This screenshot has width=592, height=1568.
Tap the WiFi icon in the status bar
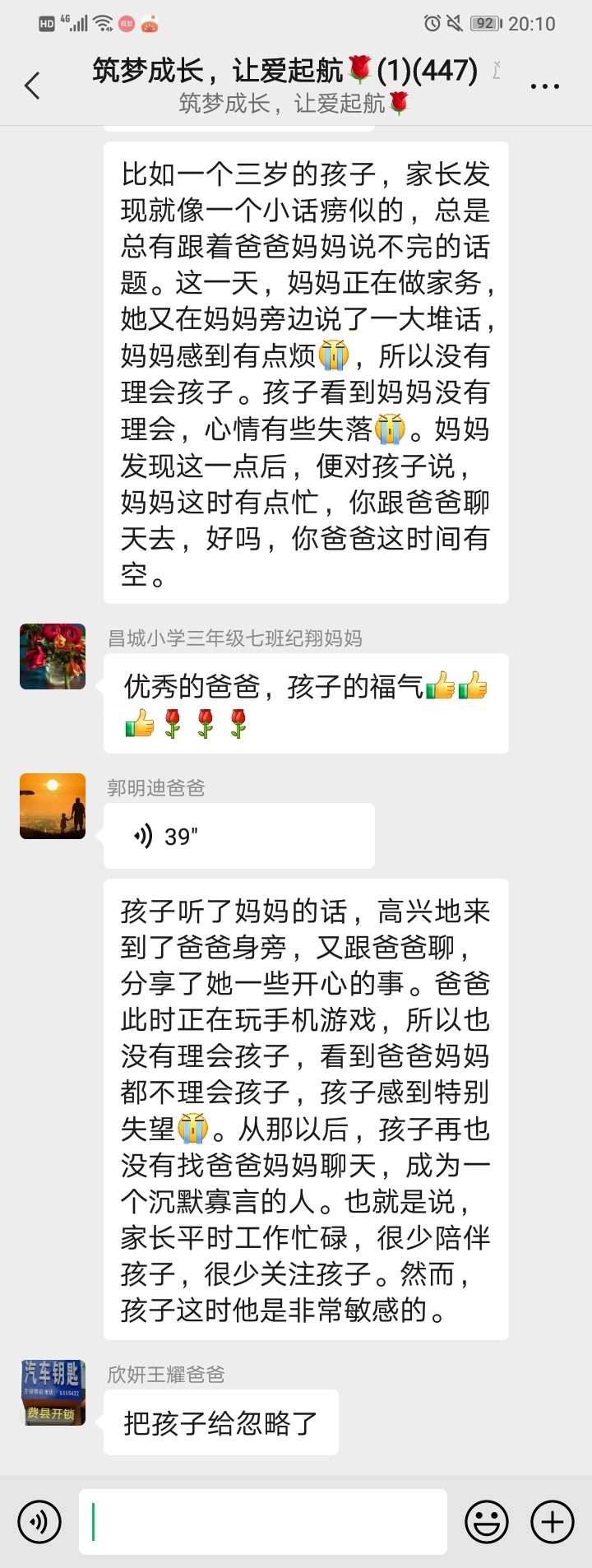tap(102, 23)
